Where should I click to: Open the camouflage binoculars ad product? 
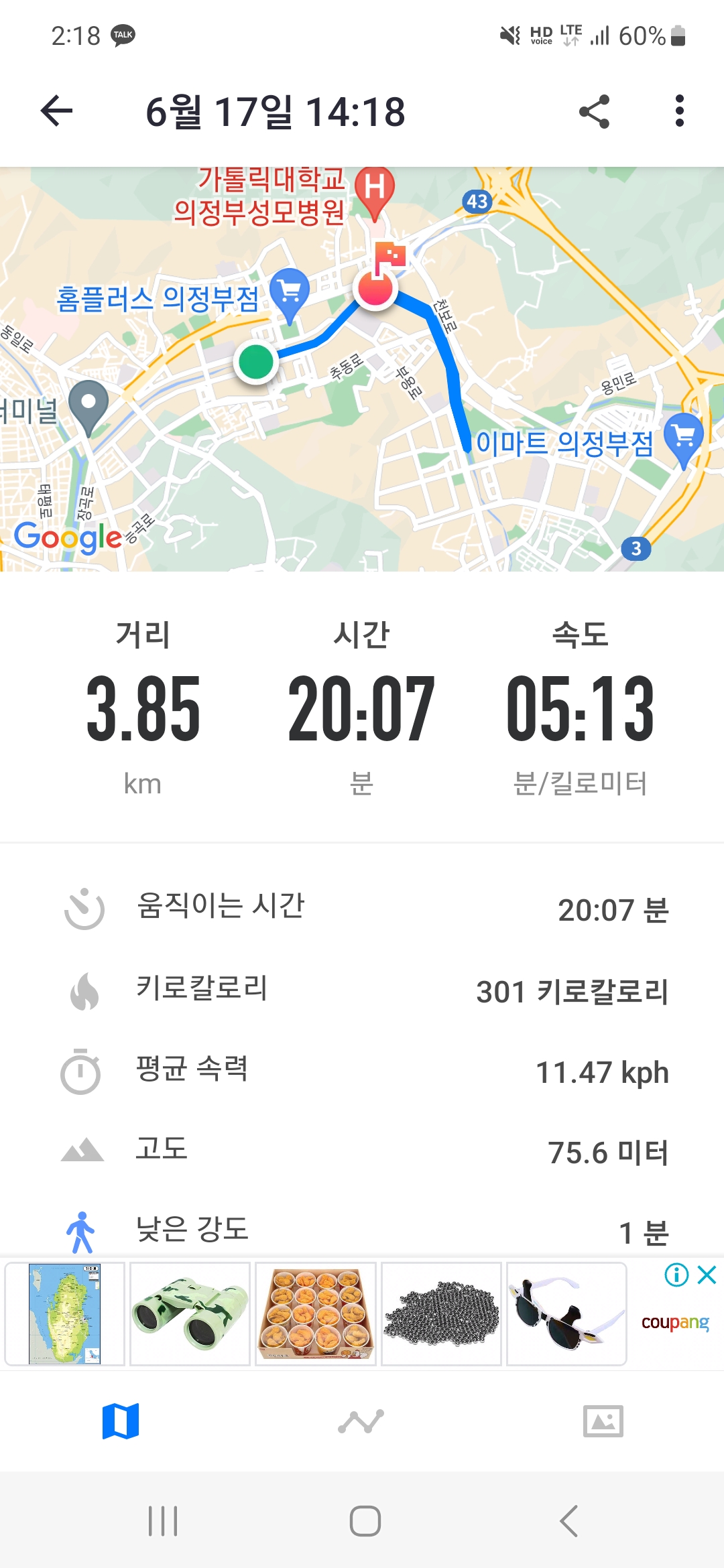[190, 1313]
